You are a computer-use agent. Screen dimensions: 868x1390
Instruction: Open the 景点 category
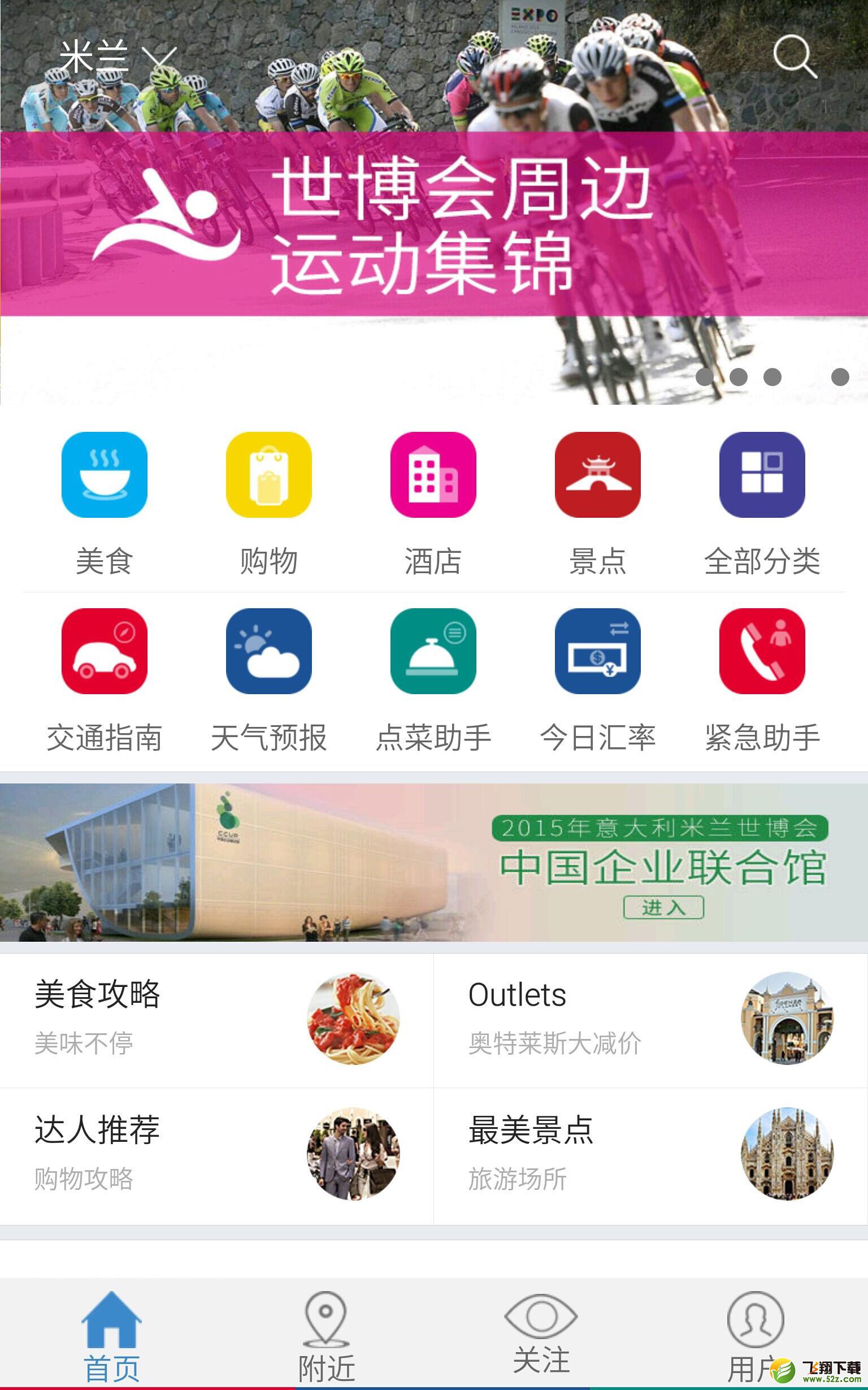598,504
